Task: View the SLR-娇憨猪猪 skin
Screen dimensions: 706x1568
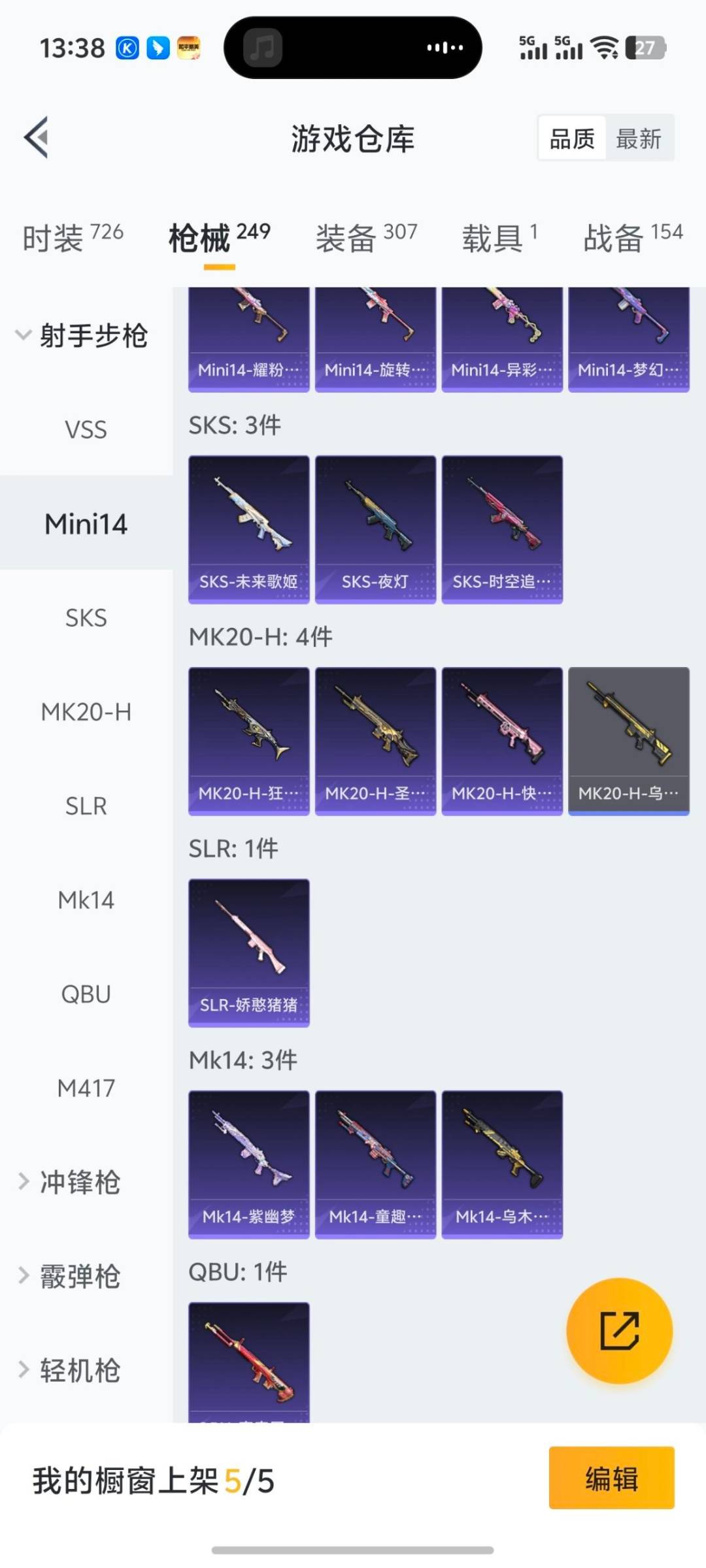Action: (x=248, y=953)
